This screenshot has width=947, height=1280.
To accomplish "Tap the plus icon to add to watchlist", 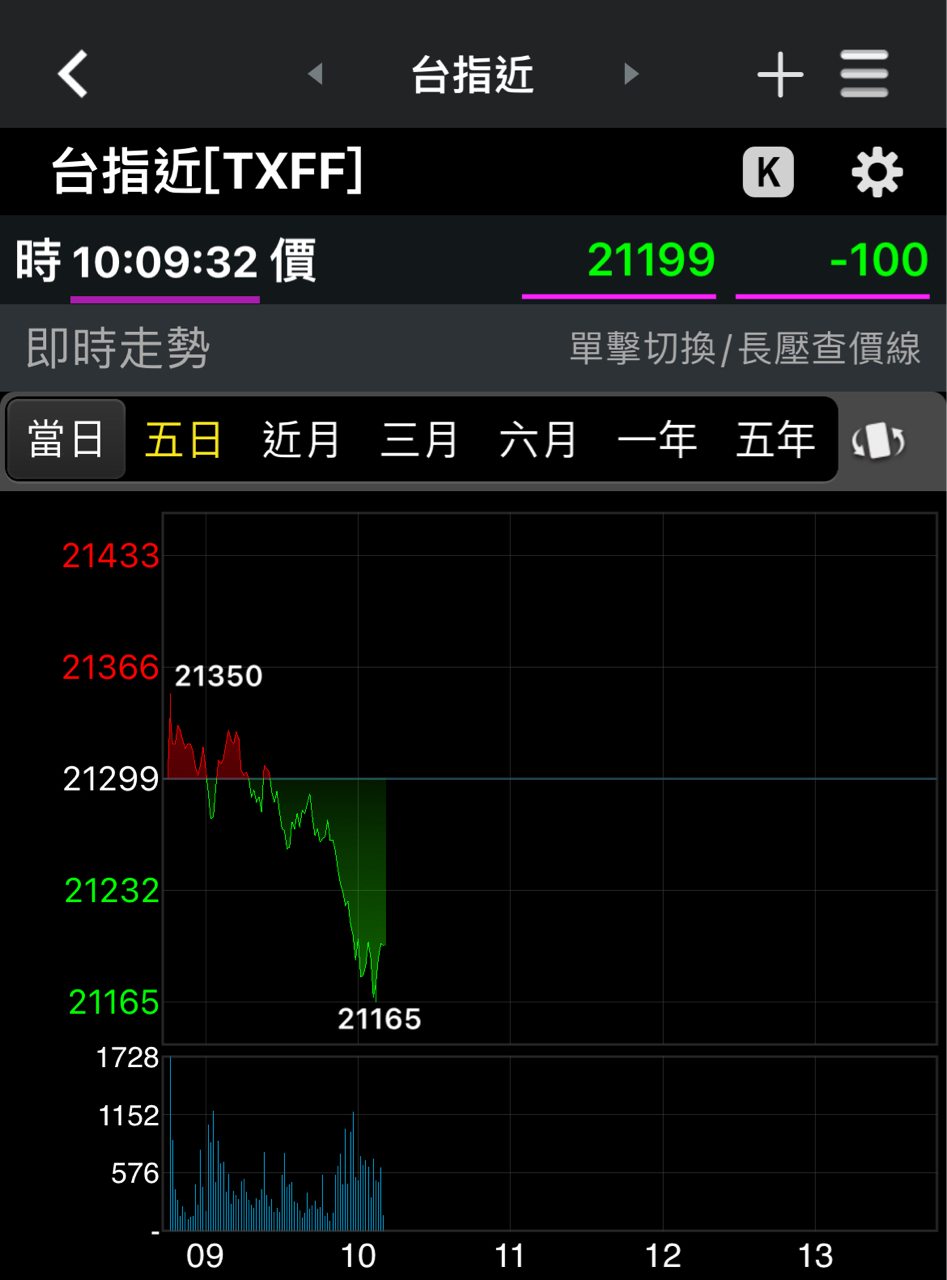I will [x=780, y=75].
